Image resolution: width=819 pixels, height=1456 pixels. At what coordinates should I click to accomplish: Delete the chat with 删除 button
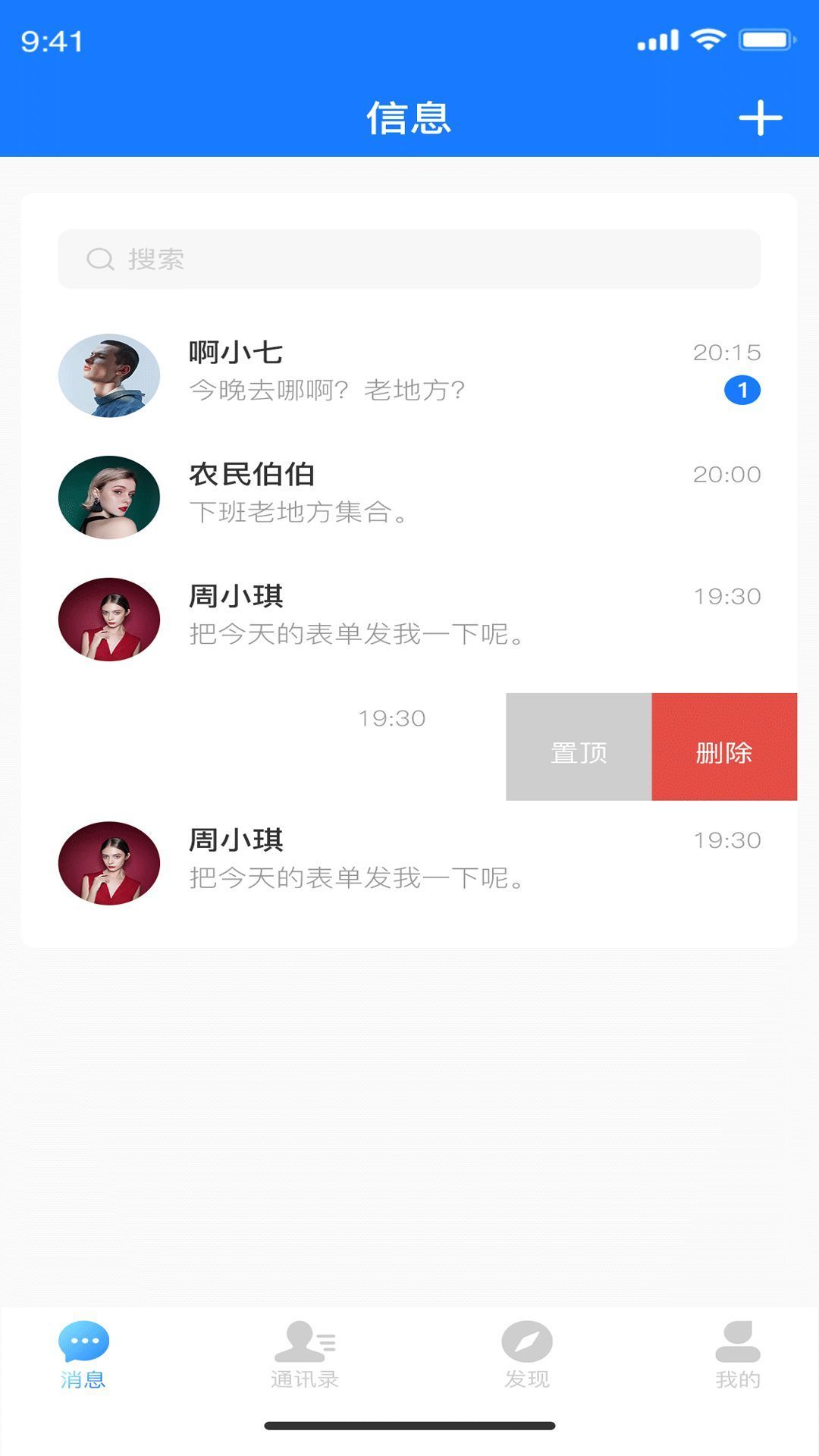723,753
